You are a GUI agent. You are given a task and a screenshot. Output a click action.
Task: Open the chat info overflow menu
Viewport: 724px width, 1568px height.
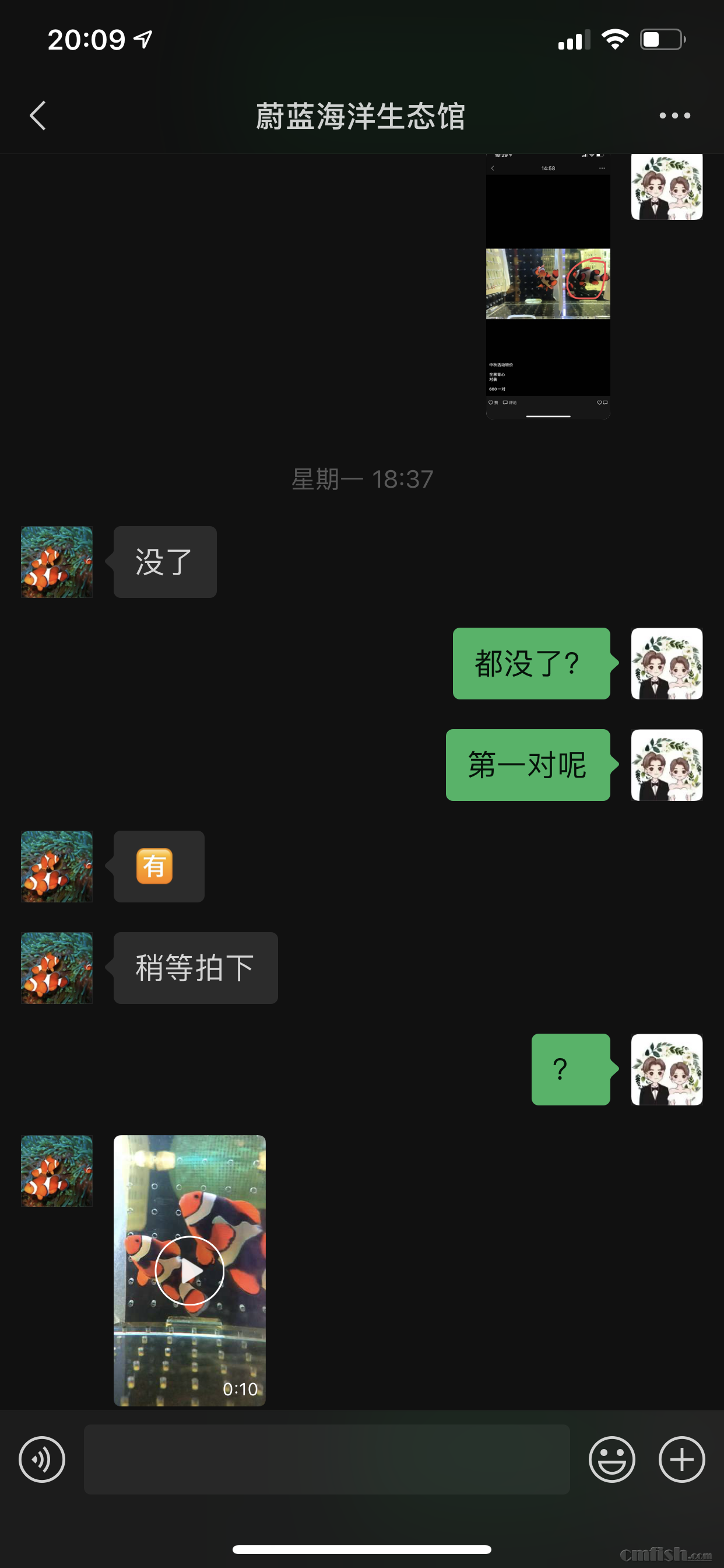(x=674, y=116)
